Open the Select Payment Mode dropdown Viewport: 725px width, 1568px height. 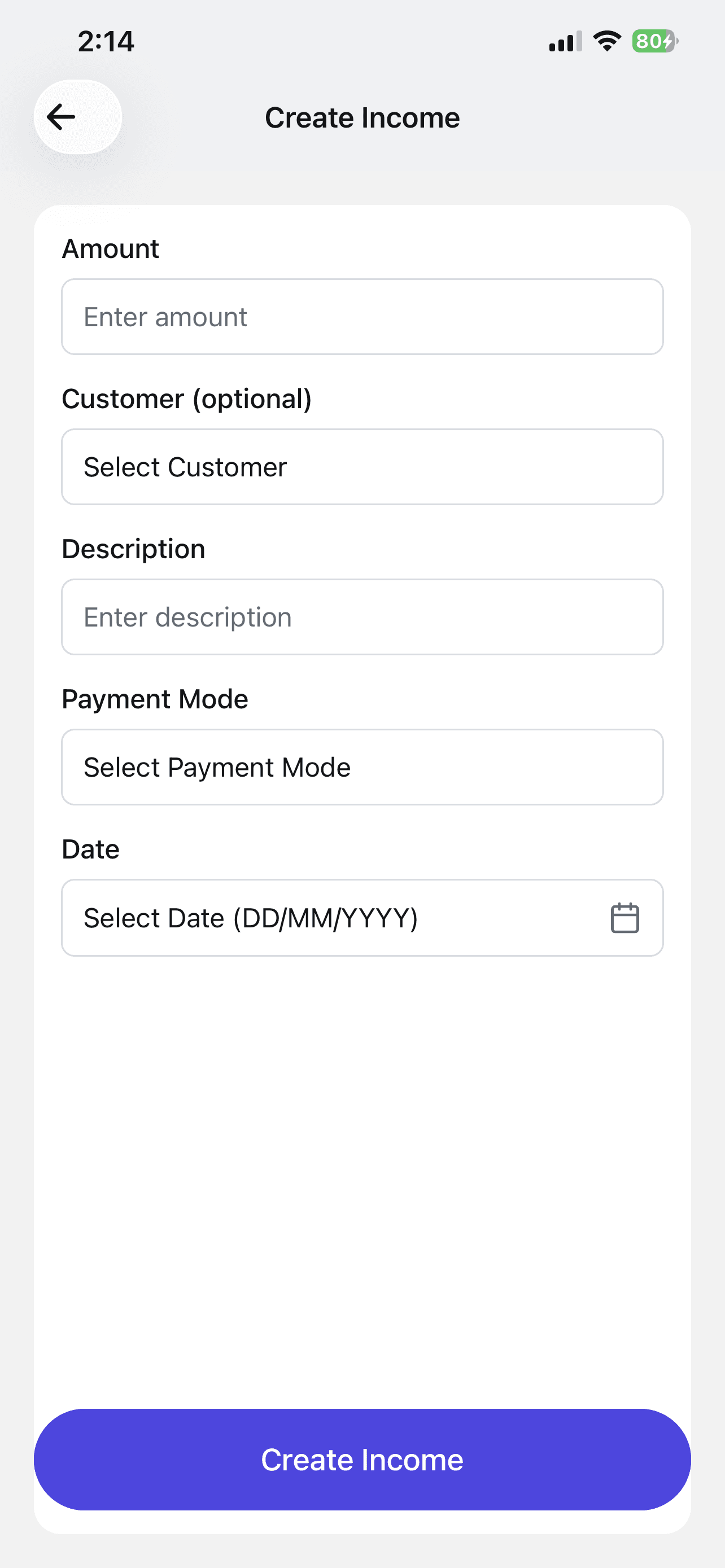click(361, 767)
